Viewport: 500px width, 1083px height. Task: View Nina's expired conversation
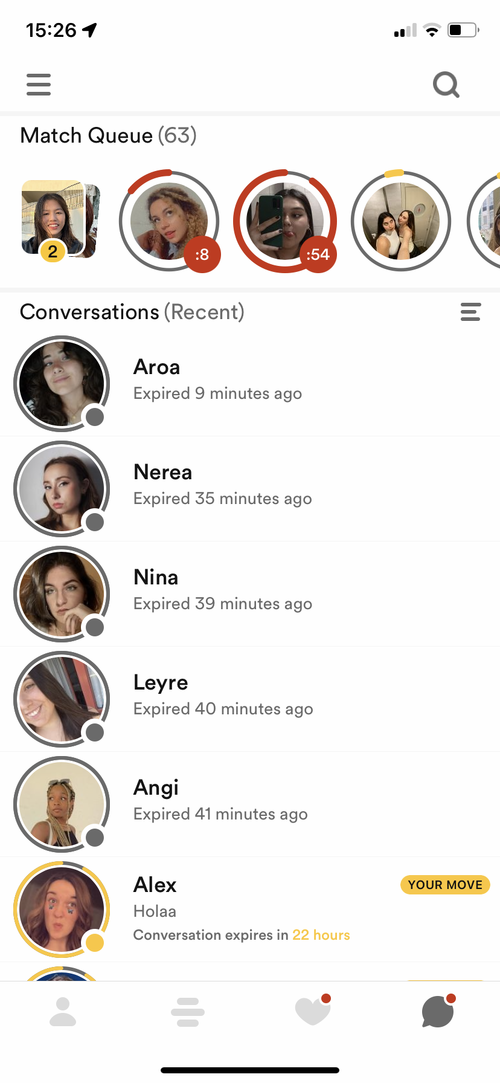[250, 593]
